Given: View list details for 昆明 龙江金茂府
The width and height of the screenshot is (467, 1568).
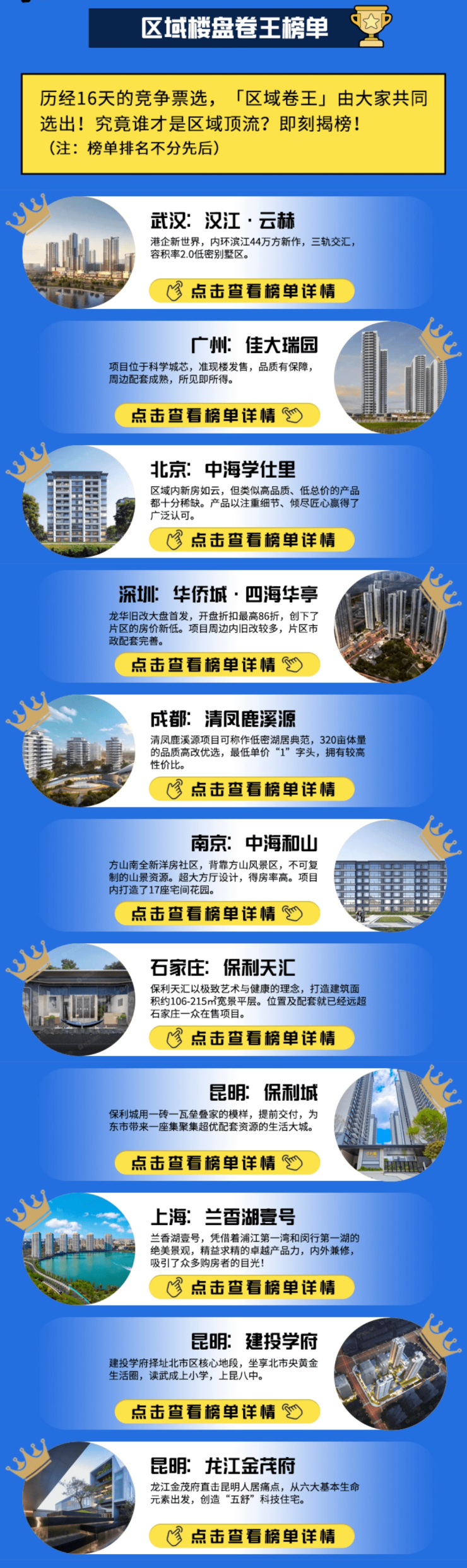Looking at the screenshot, I should click(252, 1536).
